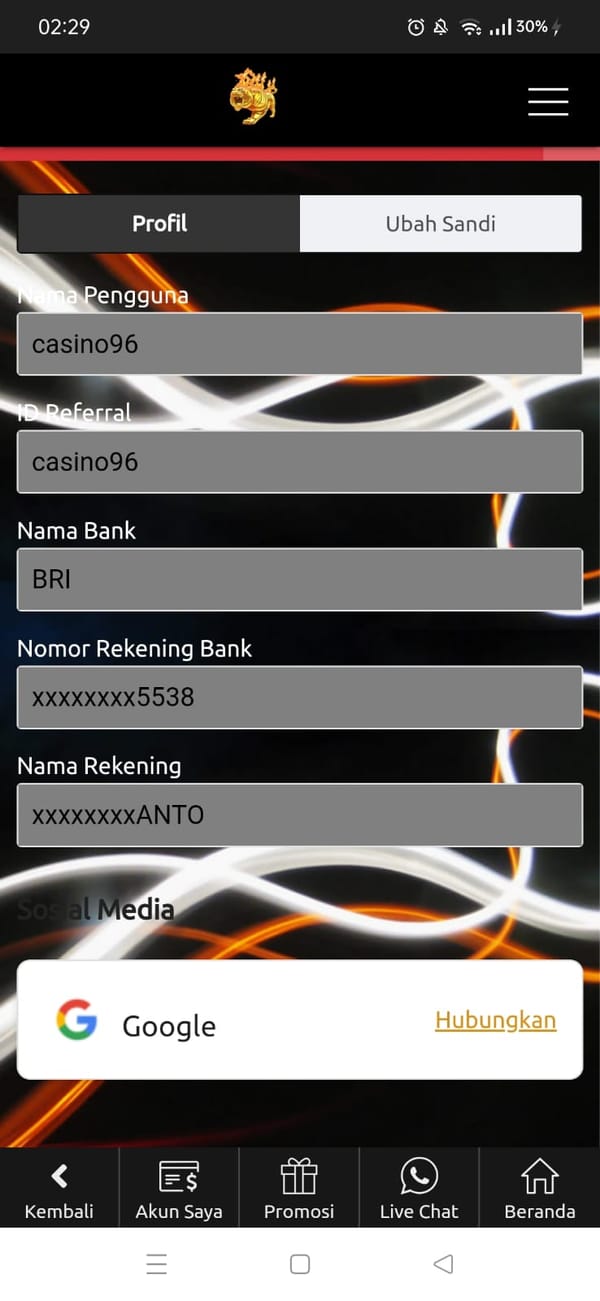
Task: Tap the tiger logo in header
Action: (x=253, y=97)
